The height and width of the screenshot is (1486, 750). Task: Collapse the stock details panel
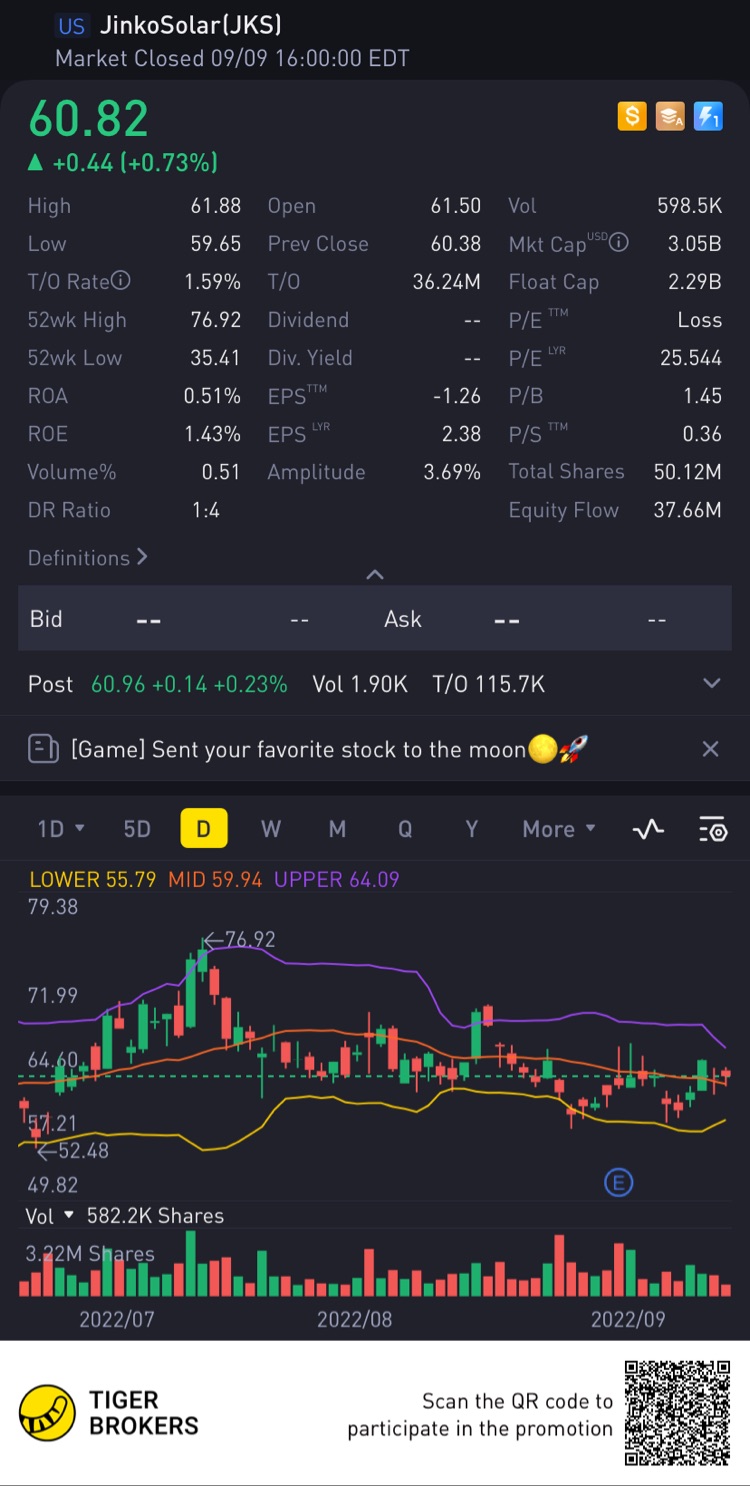[x=375, y=574]
